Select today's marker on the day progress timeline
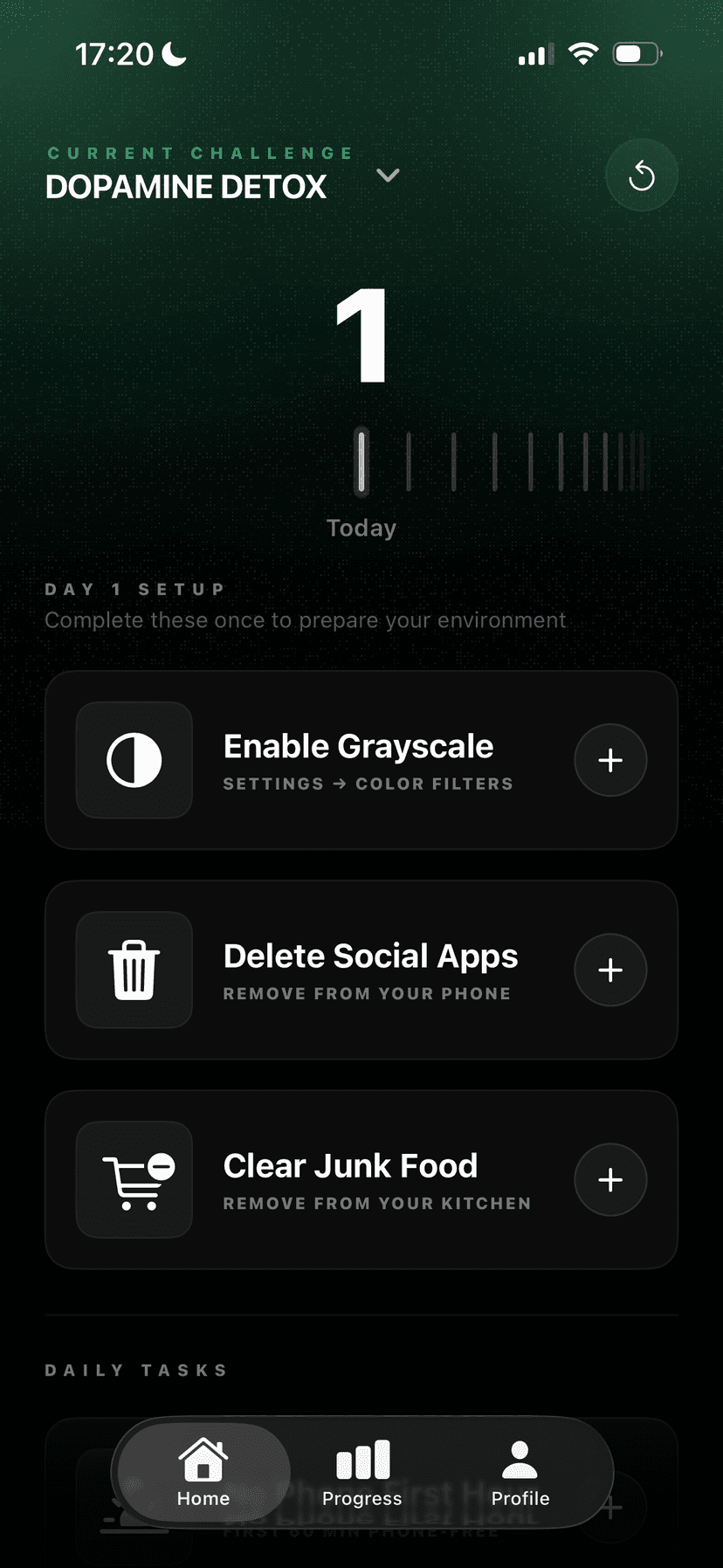The width and height of the screenshot is (723, 1568). (361, 460)
